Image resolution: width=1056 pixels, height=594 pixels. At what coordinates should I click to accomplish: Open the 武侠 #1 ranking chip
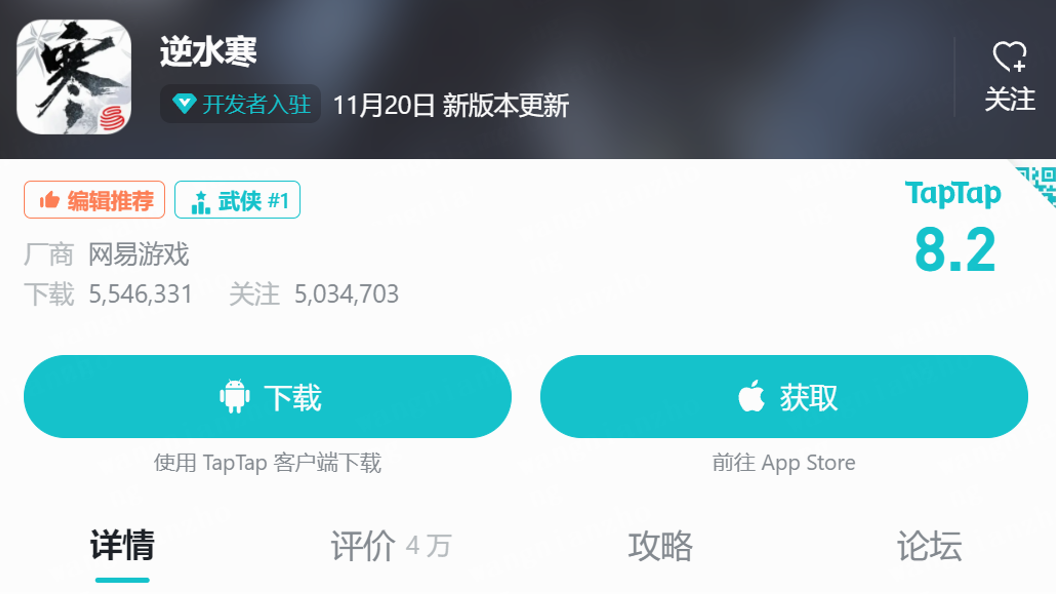[x=237, y=200]
